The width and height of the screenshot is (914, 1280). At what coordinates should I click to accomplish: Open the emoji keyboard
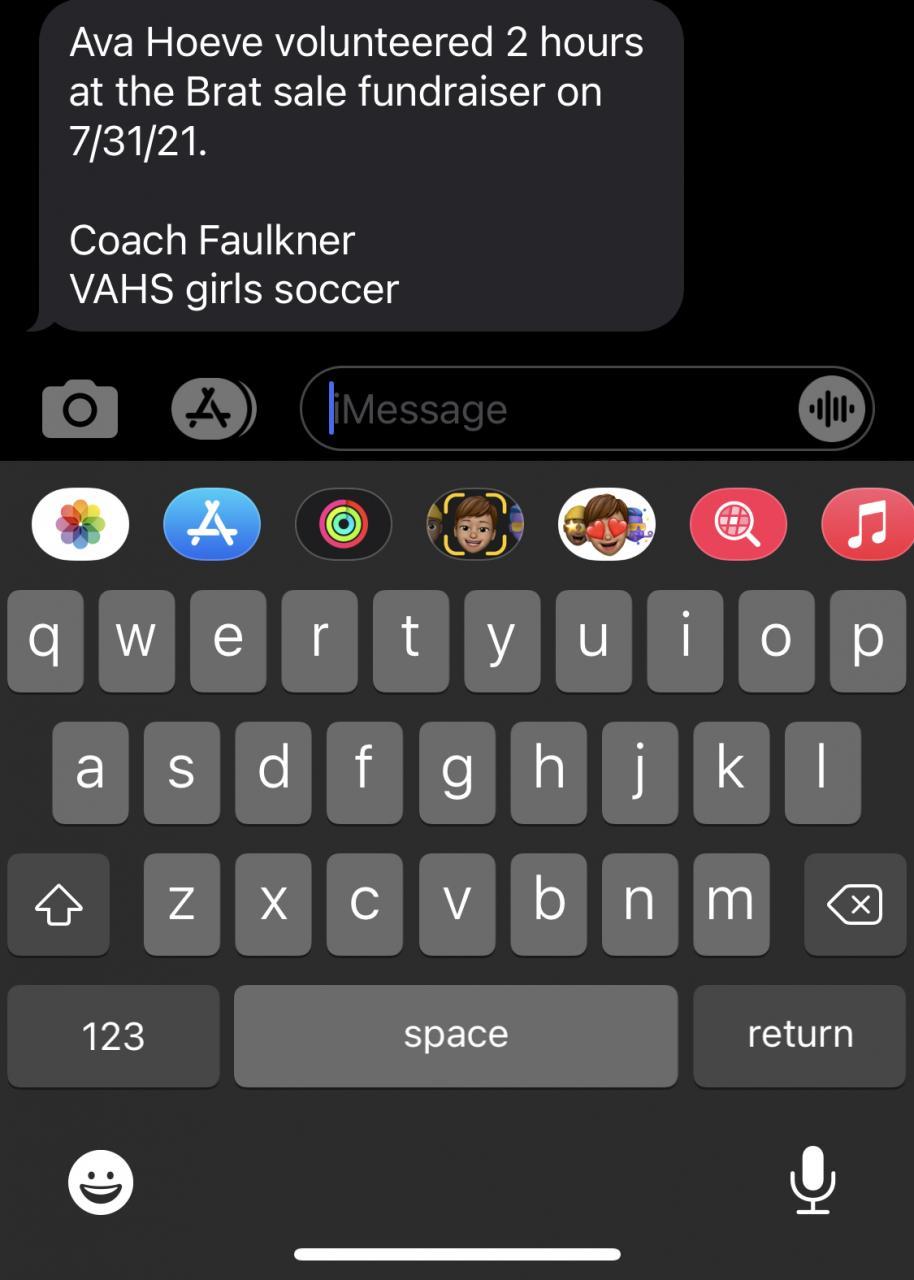coord(100,1182)
